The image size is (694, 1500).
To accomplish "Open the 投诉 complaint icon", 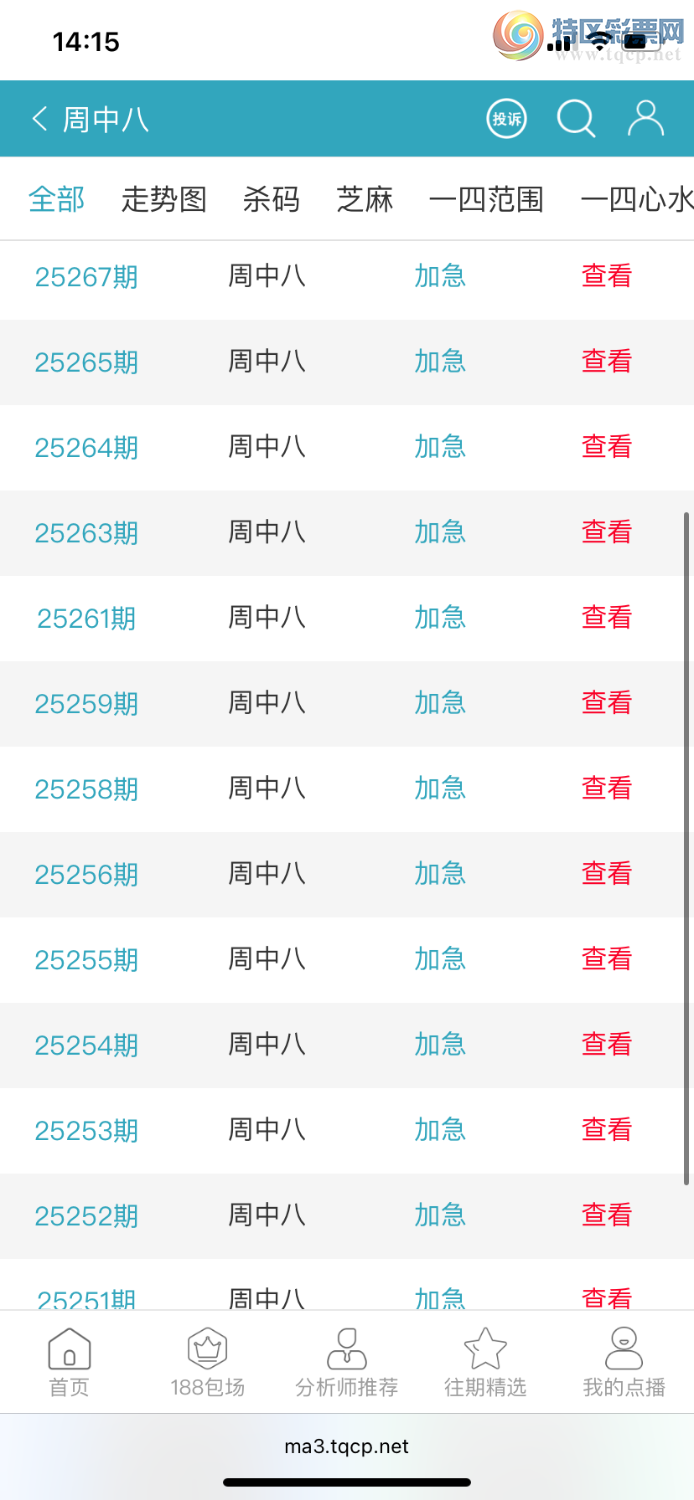I will tap(507, 119).
